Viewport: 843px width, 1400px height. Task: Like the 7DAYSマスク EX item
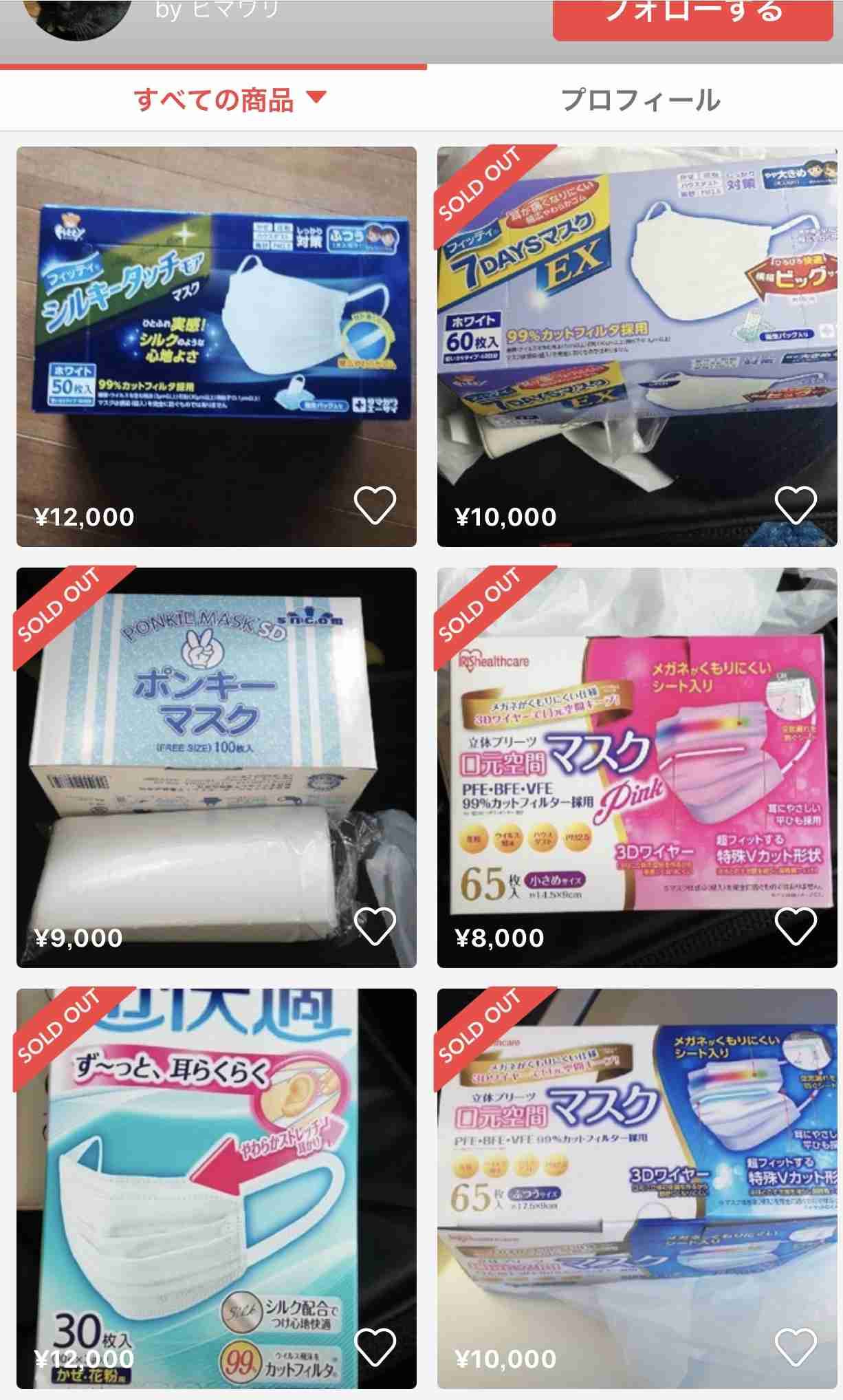(796, 505)
